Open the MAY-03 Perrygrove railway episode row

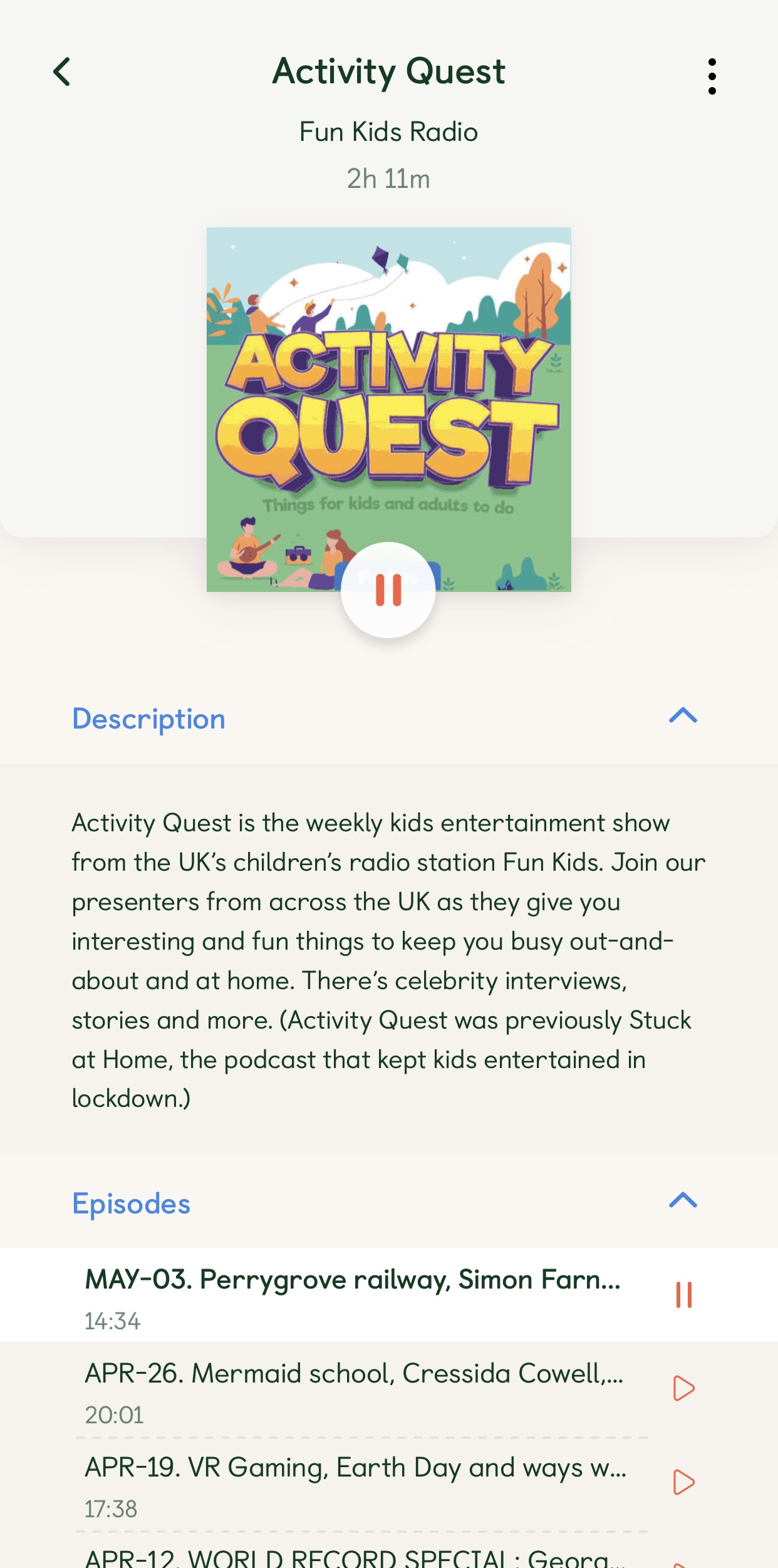click(354, 1295)
